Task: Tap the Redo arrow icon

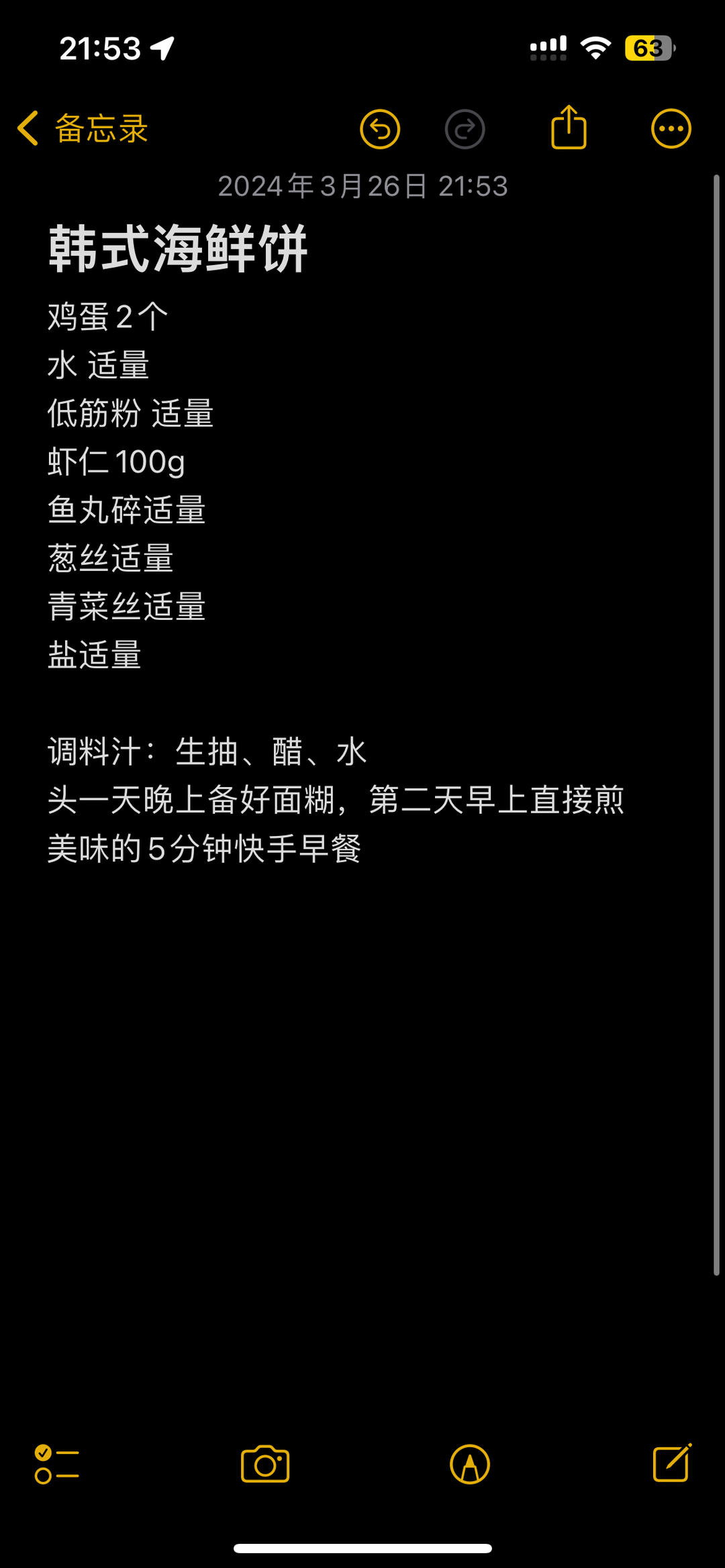Action: 465,128
